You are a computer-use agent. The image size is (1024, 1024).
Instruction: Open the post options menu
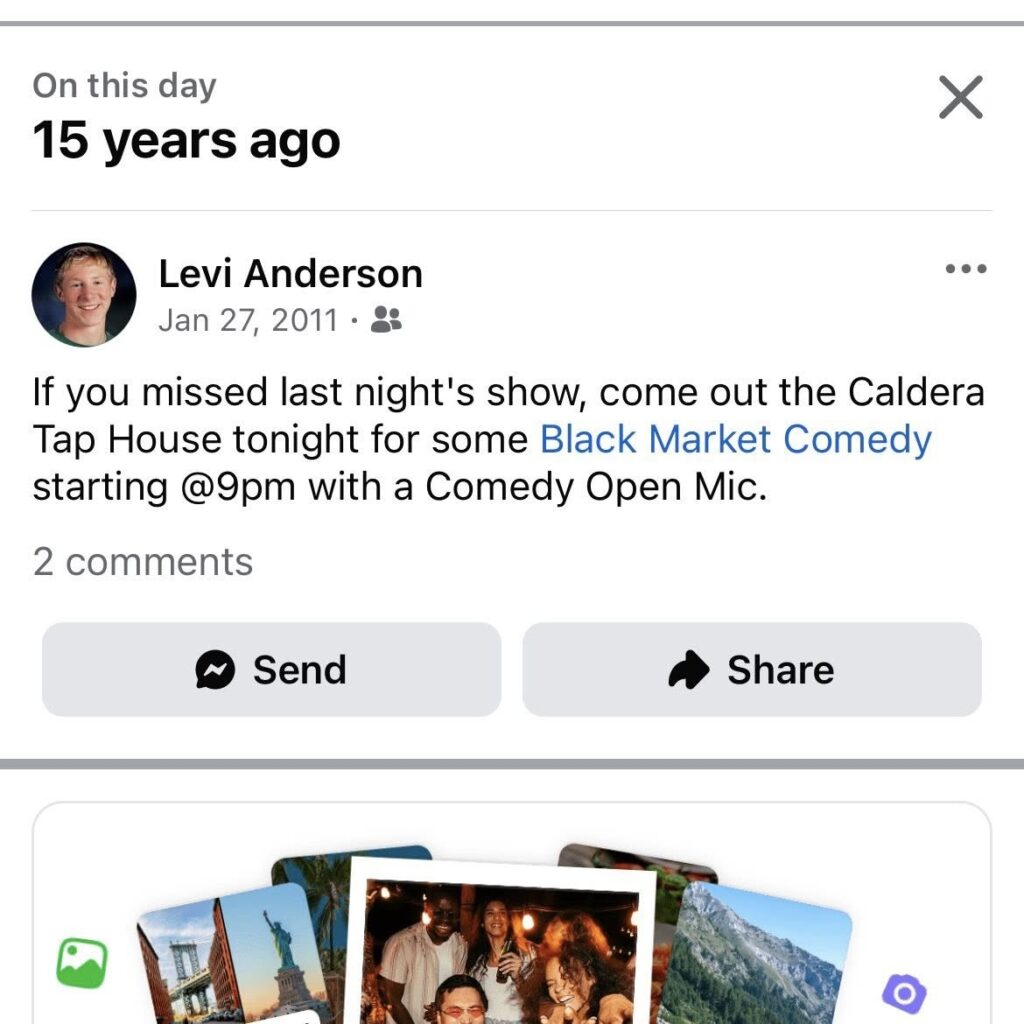point(965,269)
